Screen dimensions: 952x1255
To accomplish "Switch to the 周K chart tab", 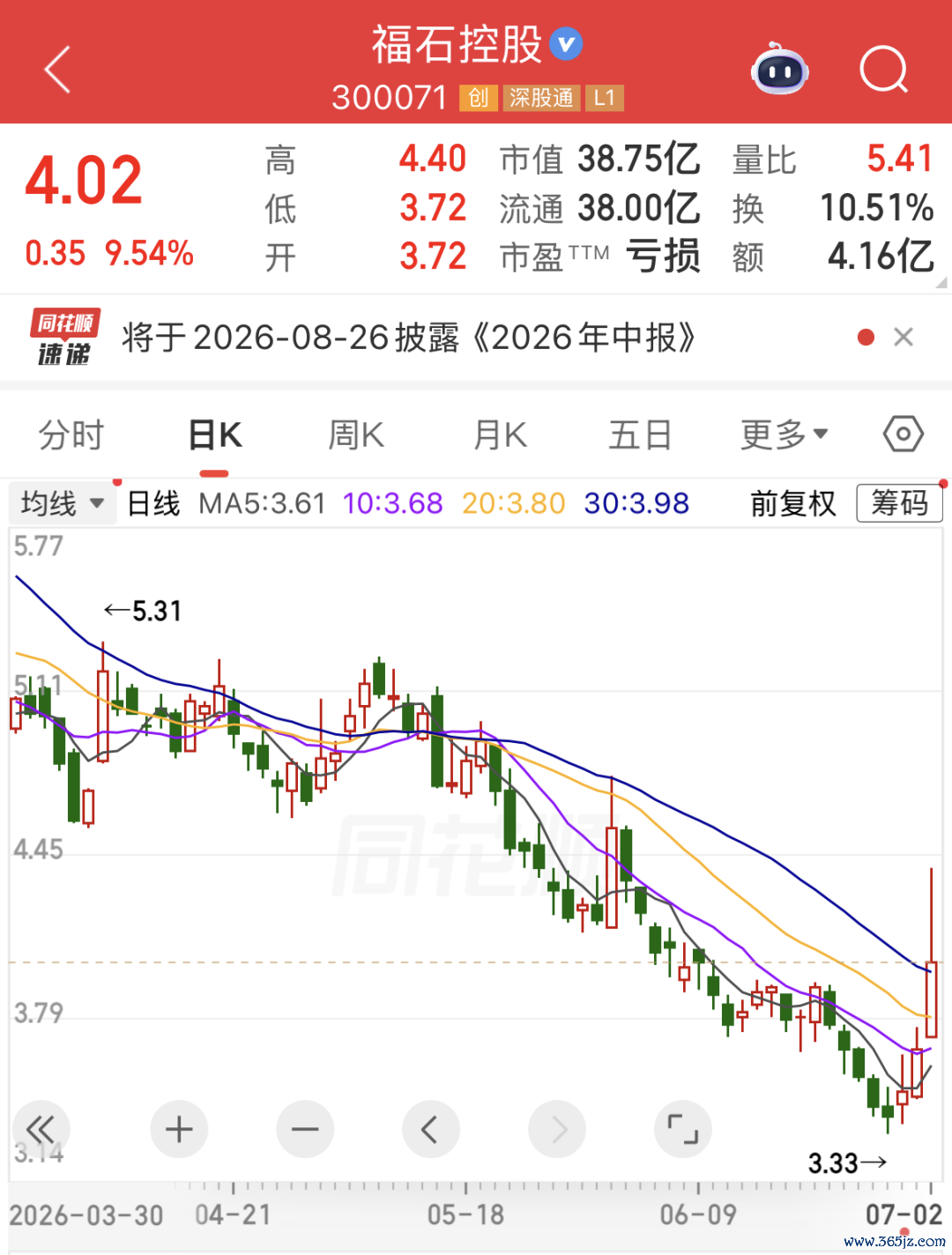I will coord(356,434).
